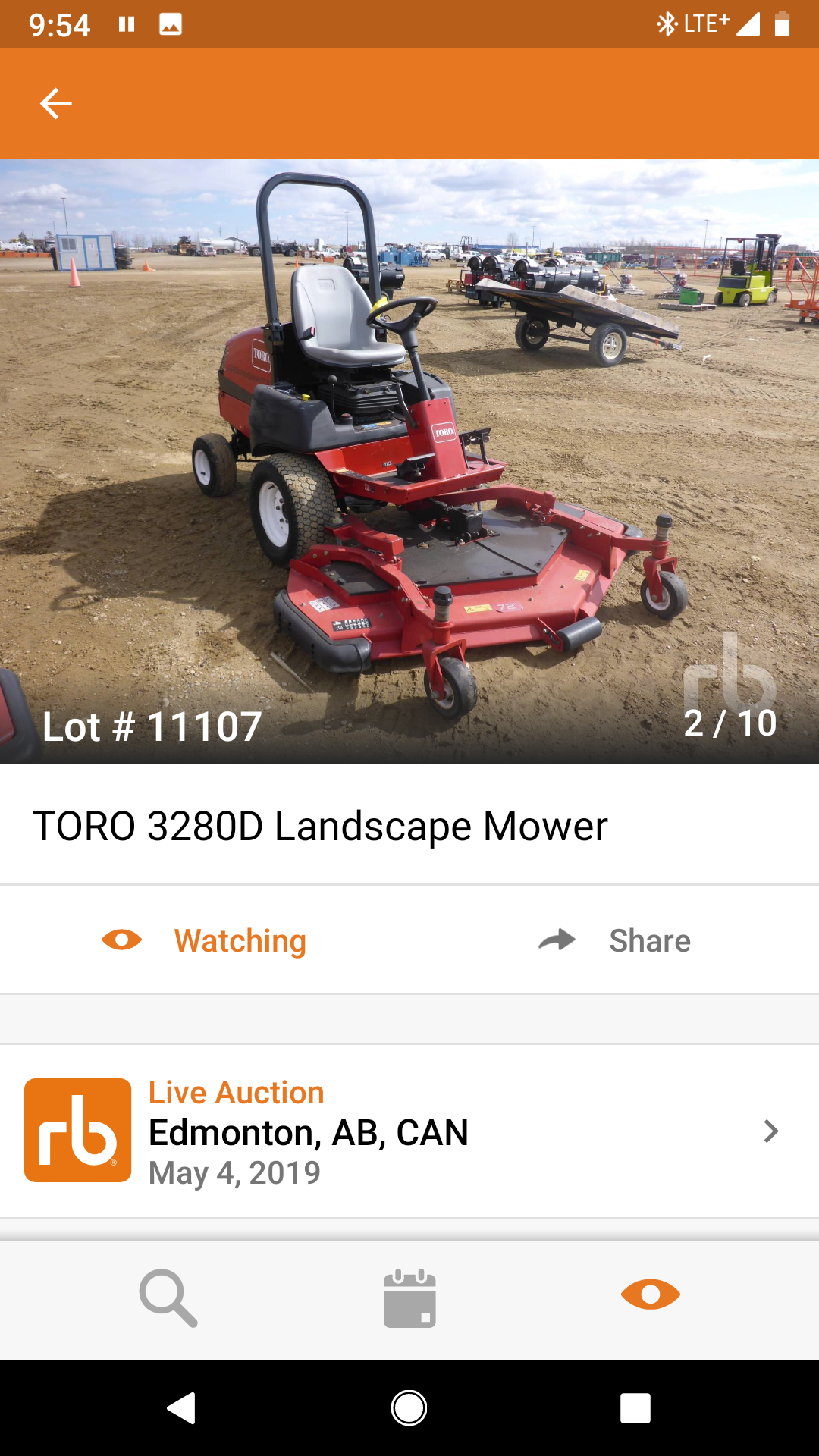Share this TORO 3280D listing
819x1456 pixels.
614,940
